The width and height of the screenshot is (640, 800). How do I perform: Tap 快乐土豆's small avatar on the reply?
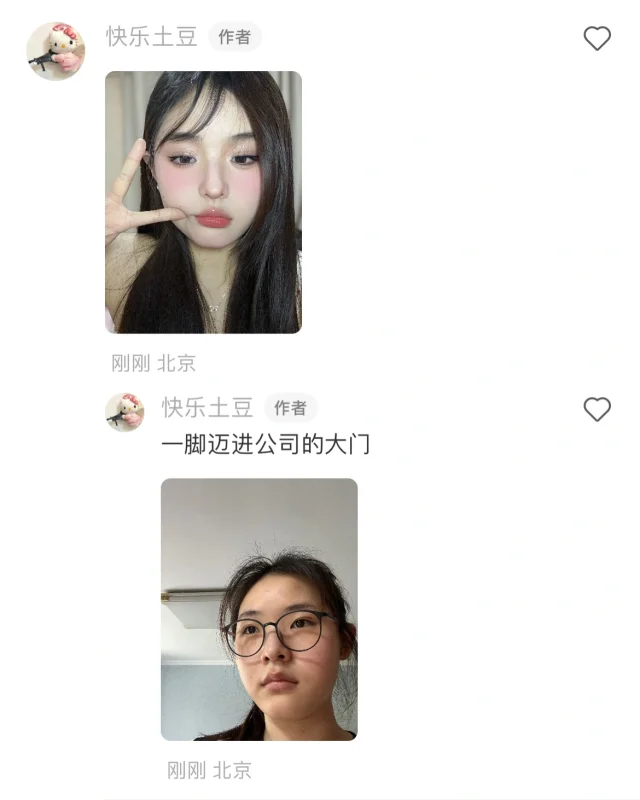(125, 411)
